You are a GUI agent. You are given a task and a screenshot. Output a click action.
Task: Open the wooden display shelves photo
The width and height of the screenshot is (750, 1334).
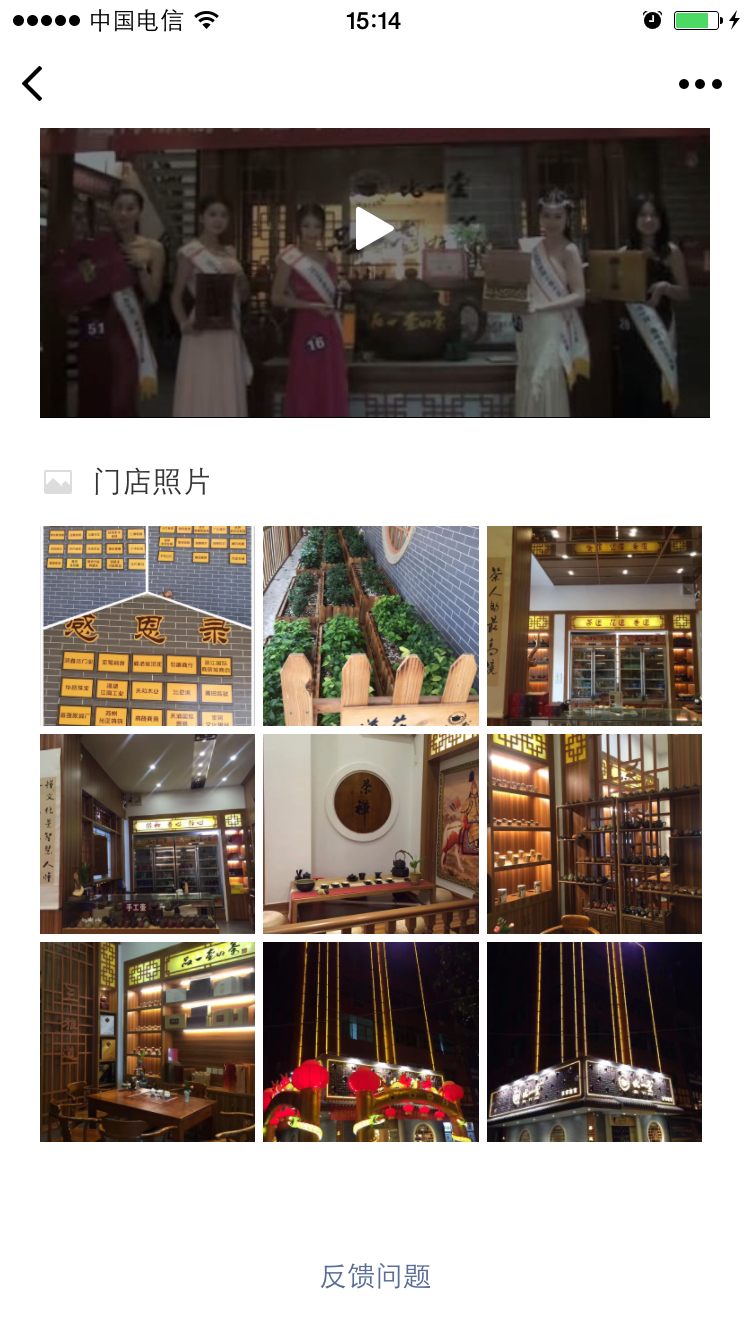coord(594,834)
